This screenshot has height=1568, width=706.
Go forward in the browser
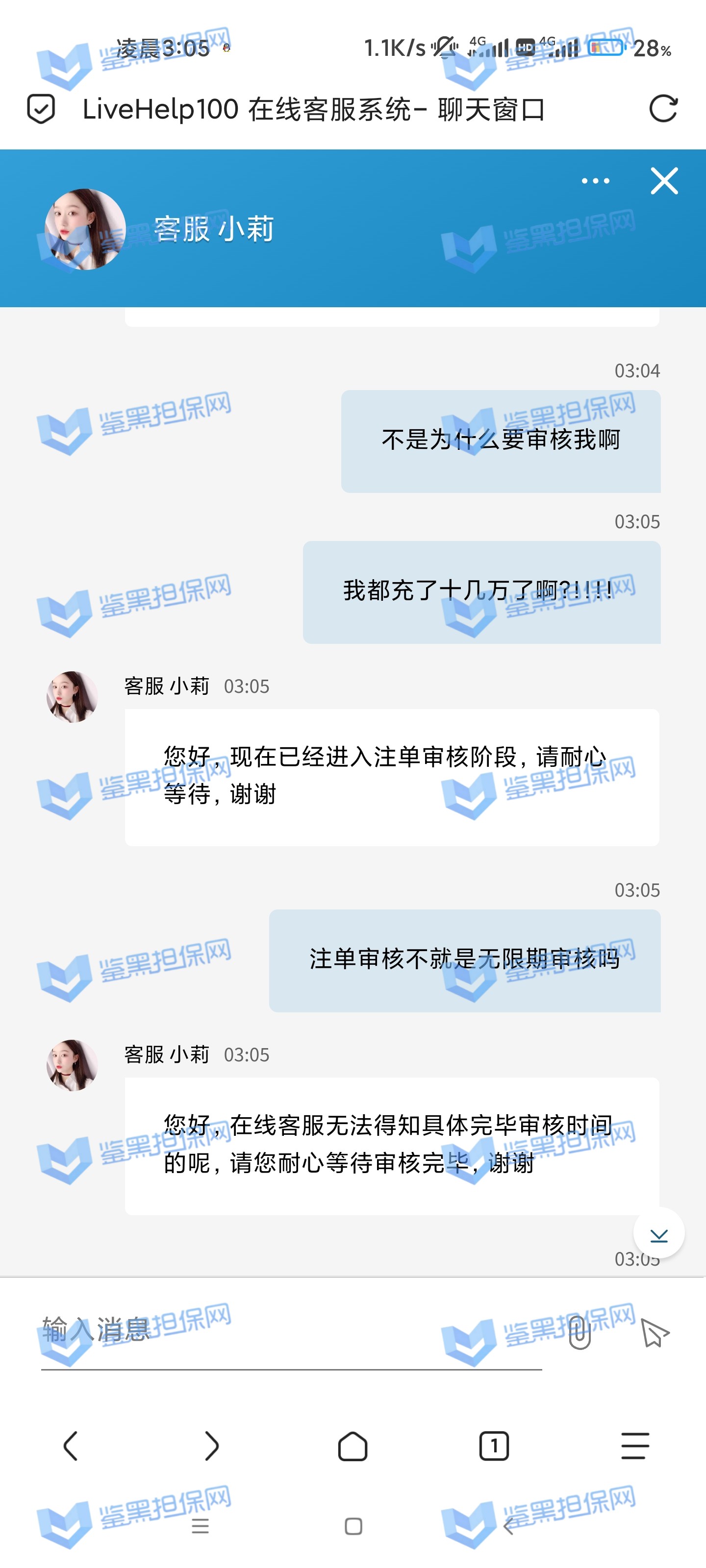coord(211,1445)
